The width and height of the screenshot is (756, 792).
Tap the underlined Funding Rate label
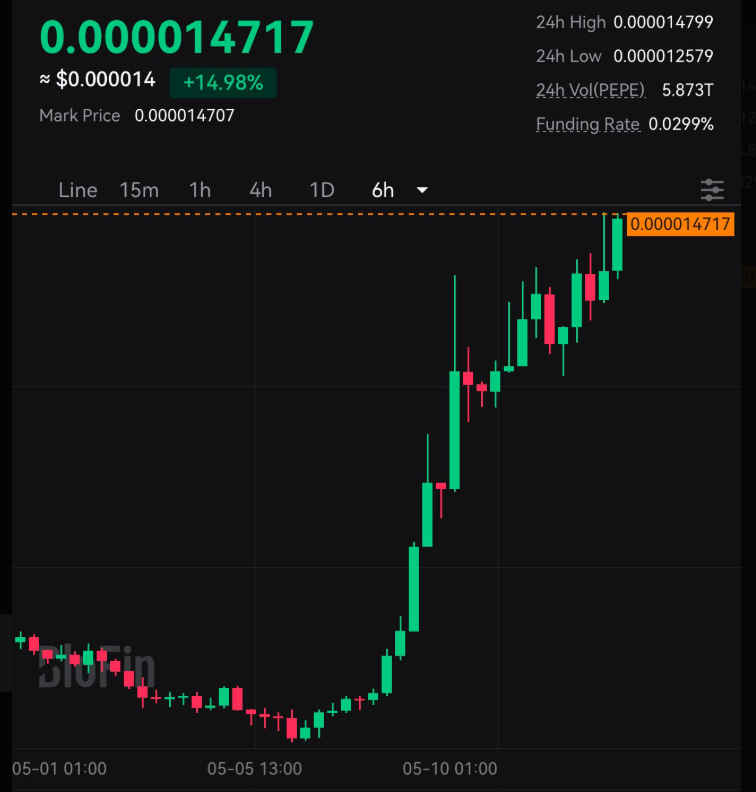point(587,124)
